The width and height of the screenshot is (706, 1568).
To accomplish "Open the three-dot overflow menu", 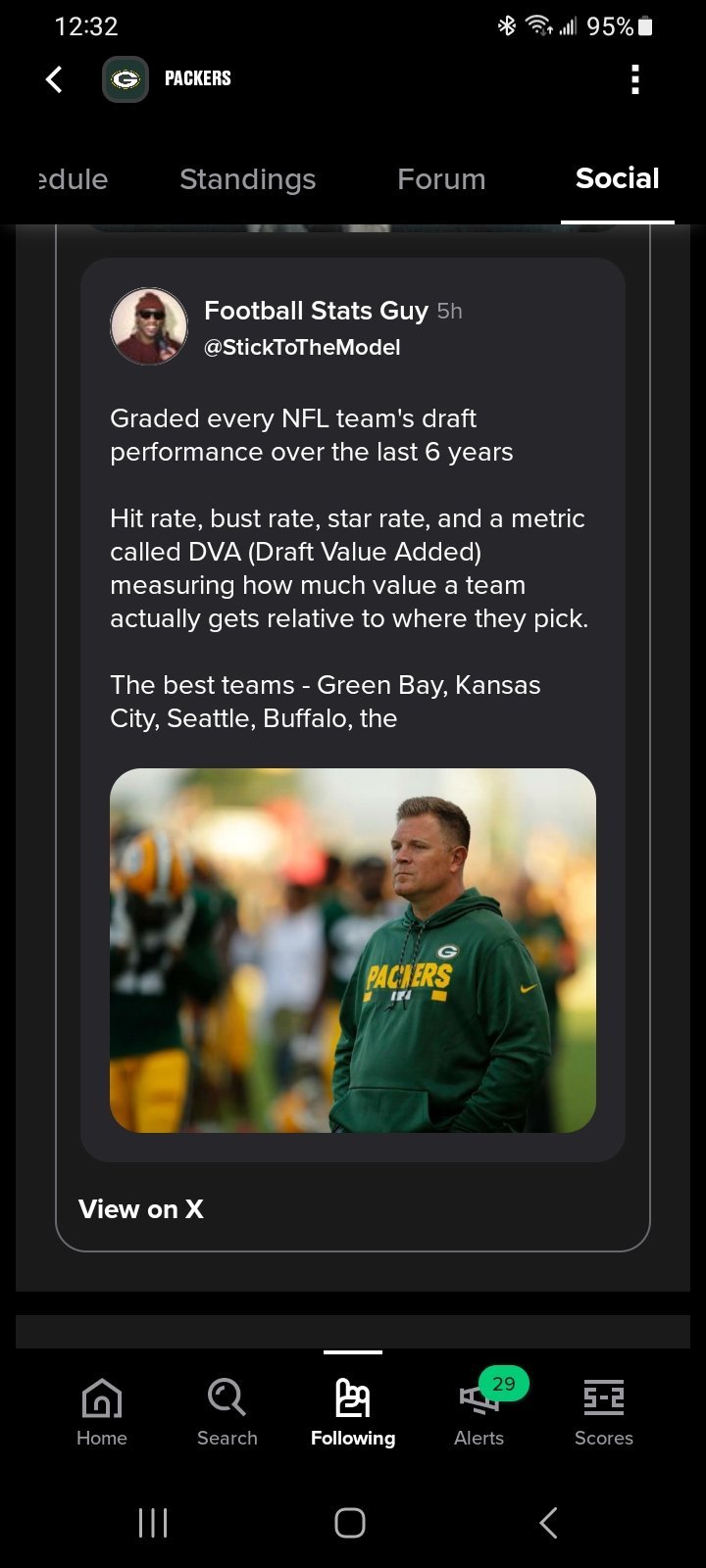I will coord(635,79).
